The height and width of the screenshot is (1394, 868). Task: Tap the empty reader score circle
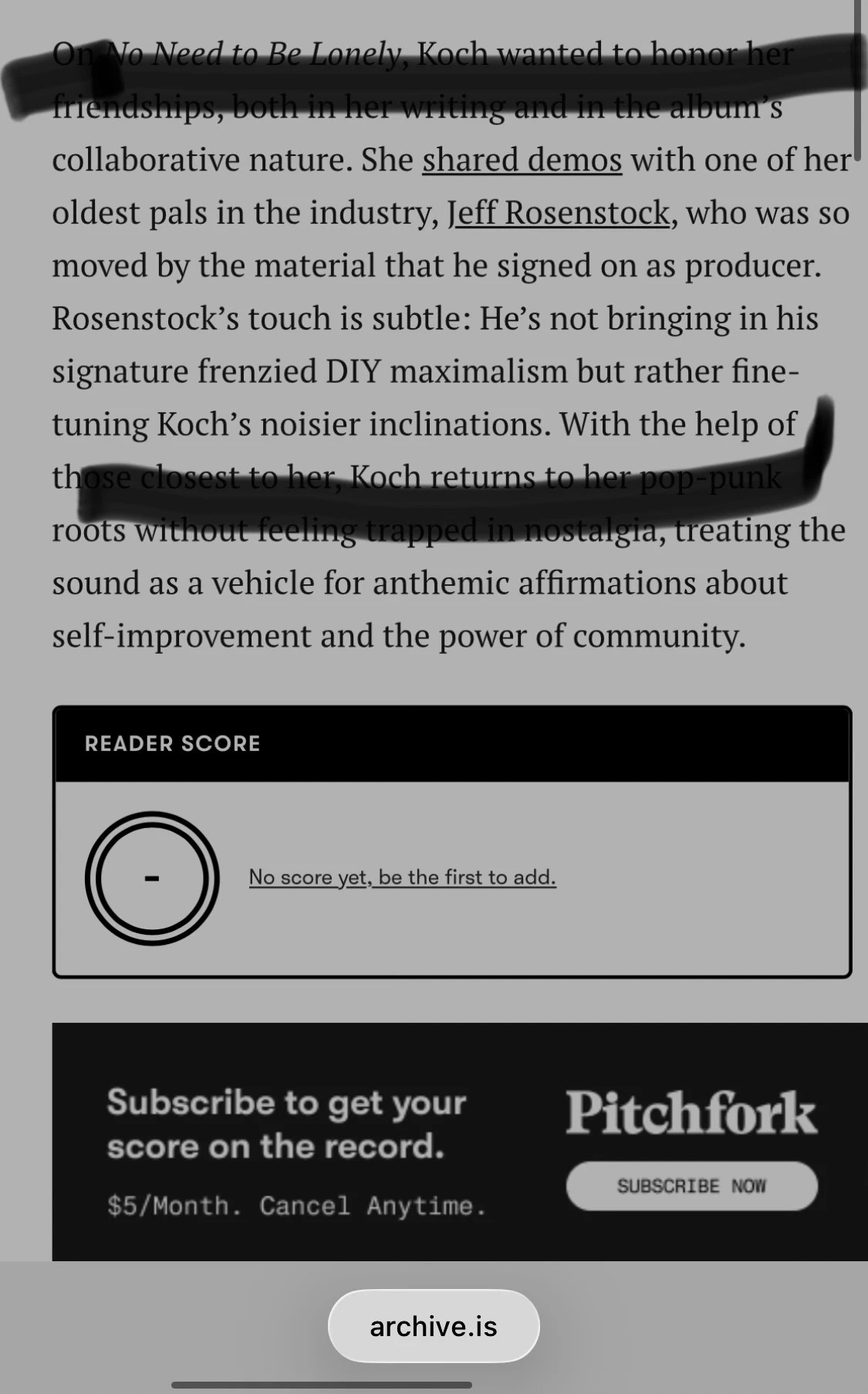click(x=152, y=878)
